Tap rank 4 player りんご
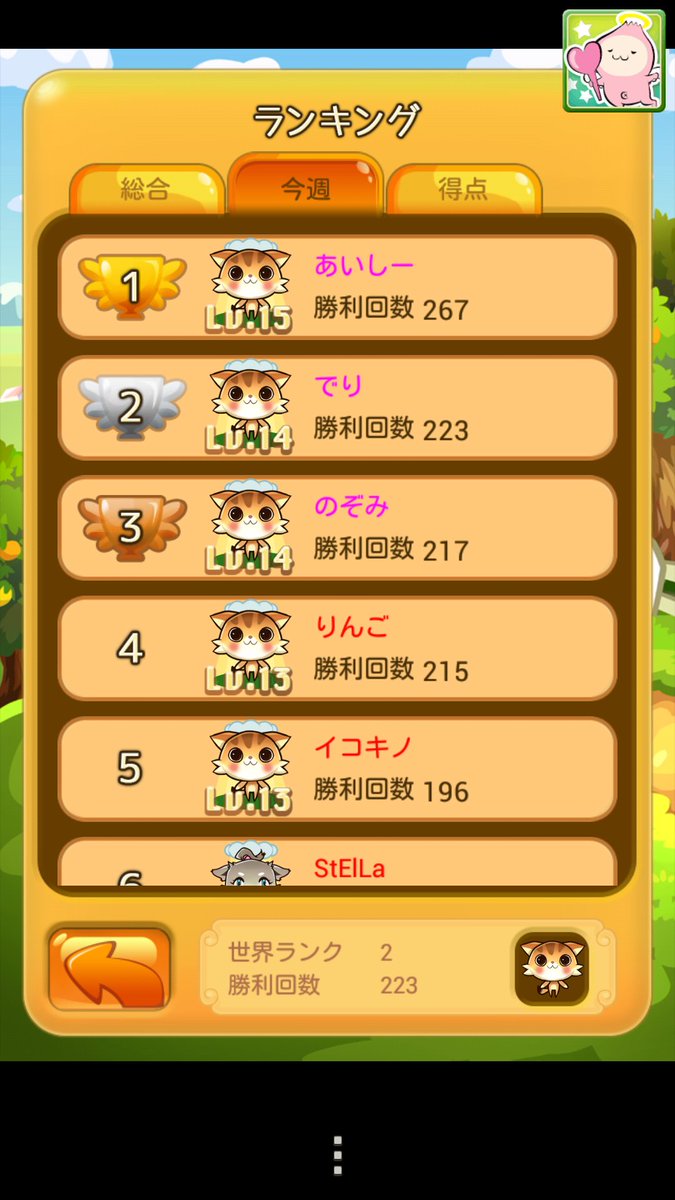This screenshot has width=675, height=1200. coord(337,648)
